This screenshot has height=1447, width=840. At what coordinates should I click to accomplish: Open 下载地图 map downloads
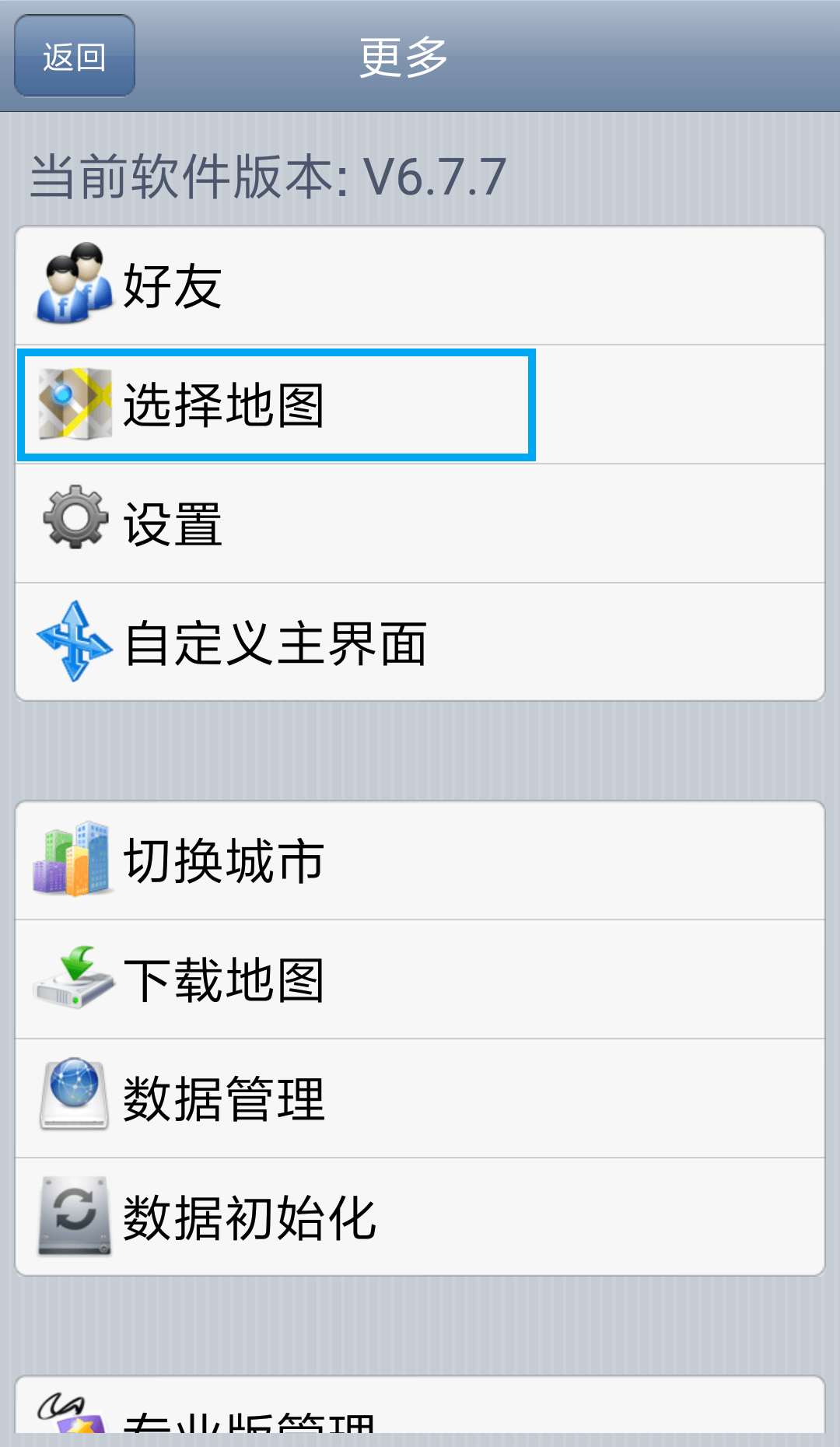coord(420,979)
